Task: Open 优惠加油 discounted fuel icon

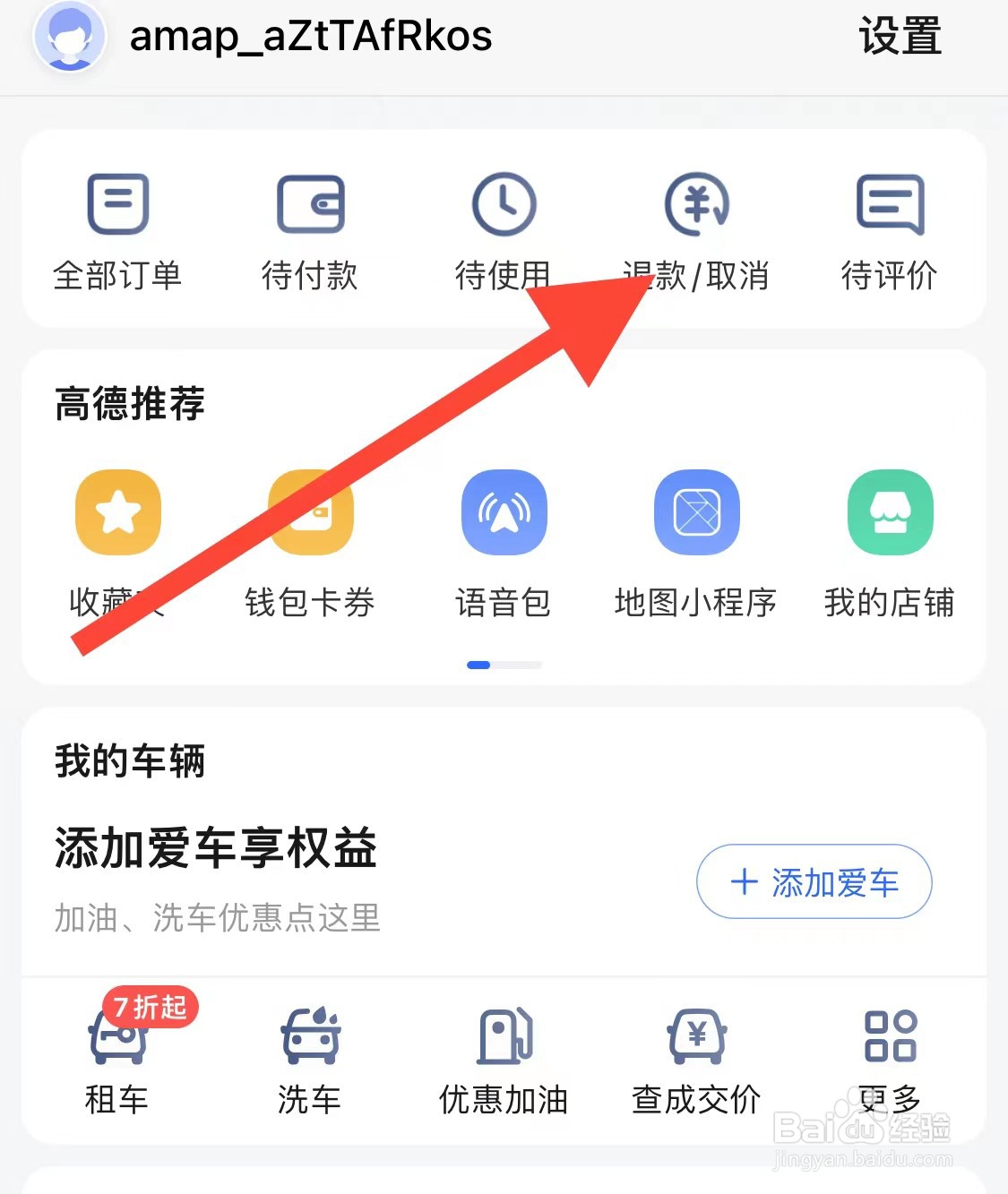Action: point(504,1057)
